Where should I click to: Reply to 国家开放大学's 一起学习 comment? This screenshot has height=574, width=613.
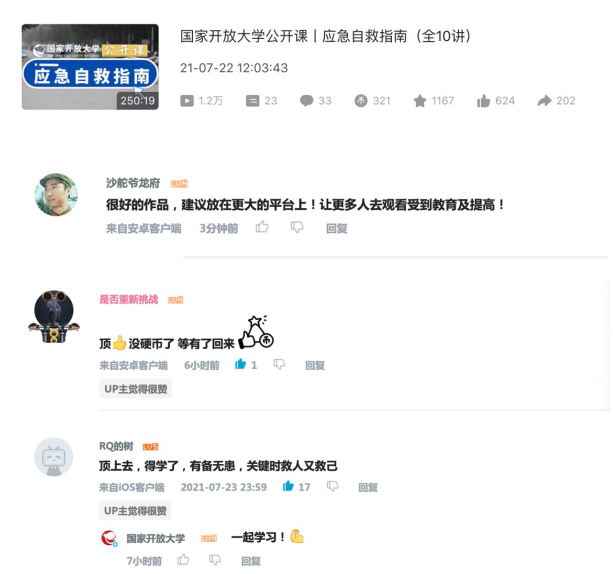[x=252, y=561]
